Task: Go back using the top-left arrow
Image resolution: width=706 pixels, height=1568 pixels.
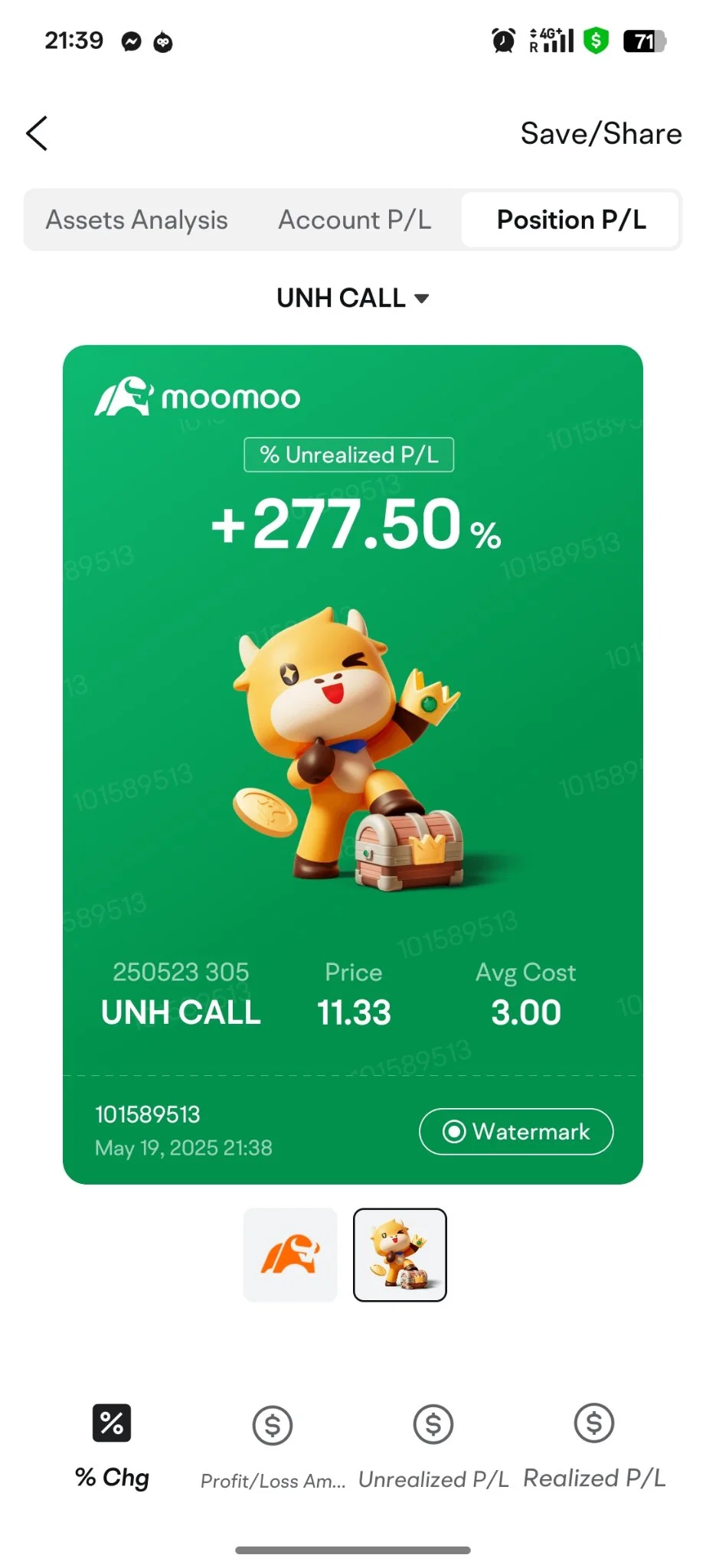Action: point(37,134)
